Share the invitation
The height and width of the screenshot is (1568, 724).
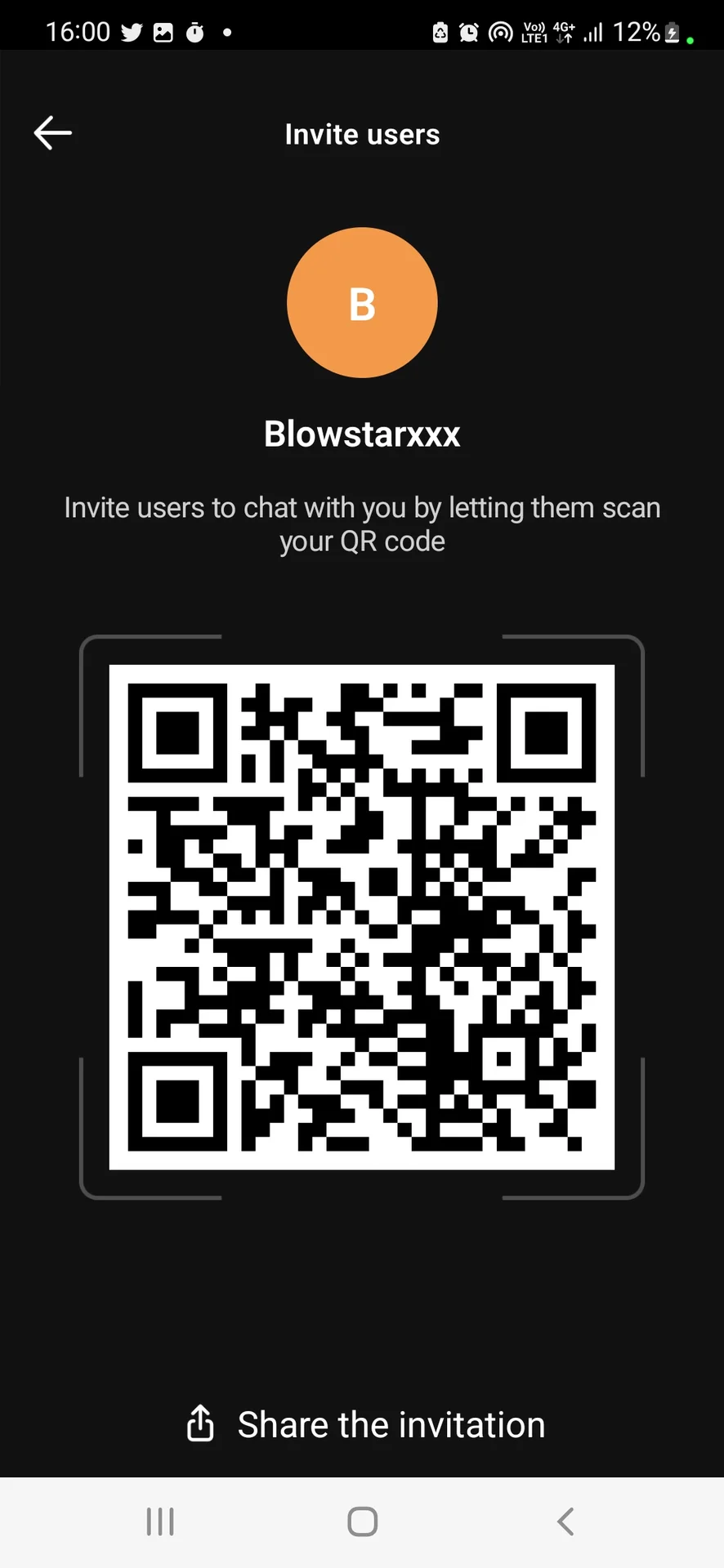(x=364, y=1425)
